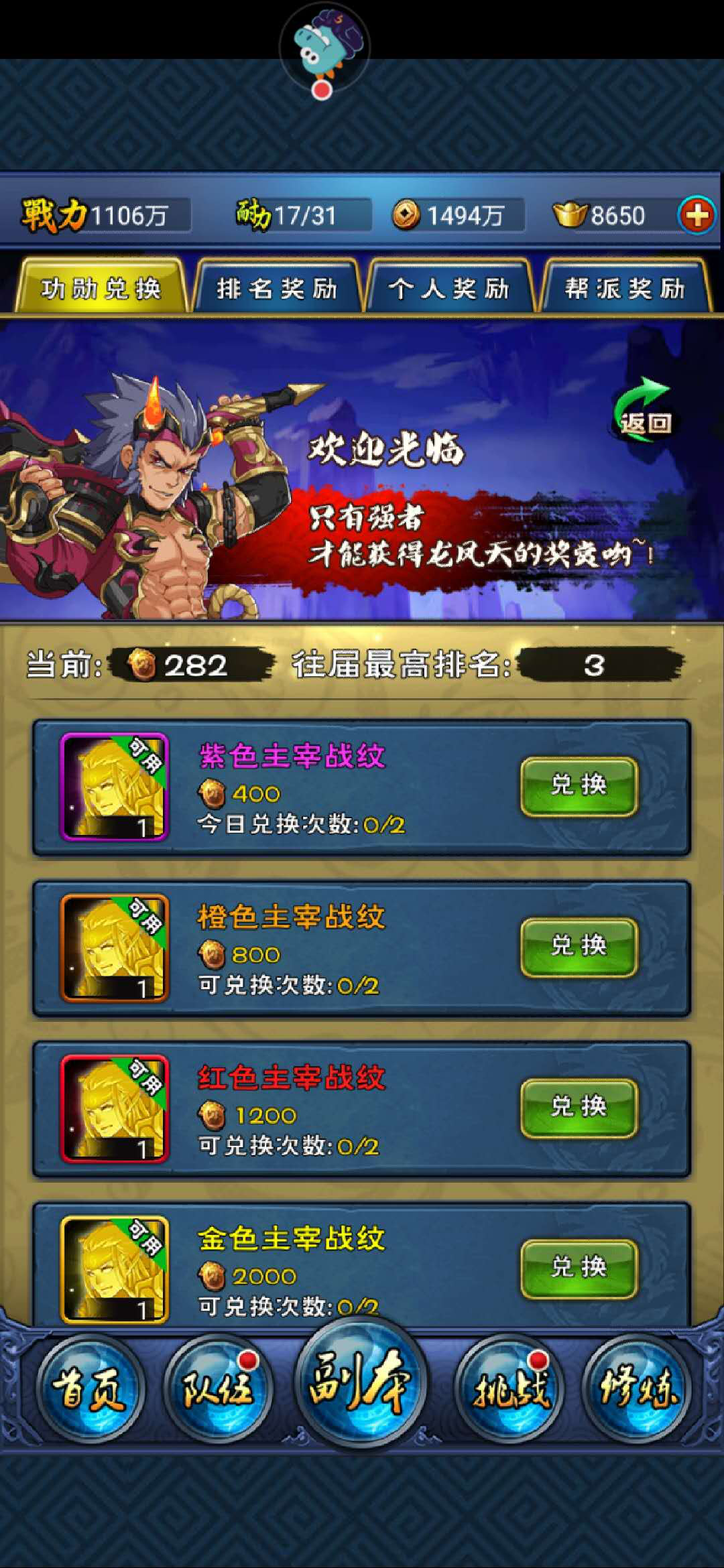This screenshot has height=1568, width=724.
Task: Redeem the 红色主宰战纹 for 1200
Action: pyautogui.click(x=579, y=1108)
